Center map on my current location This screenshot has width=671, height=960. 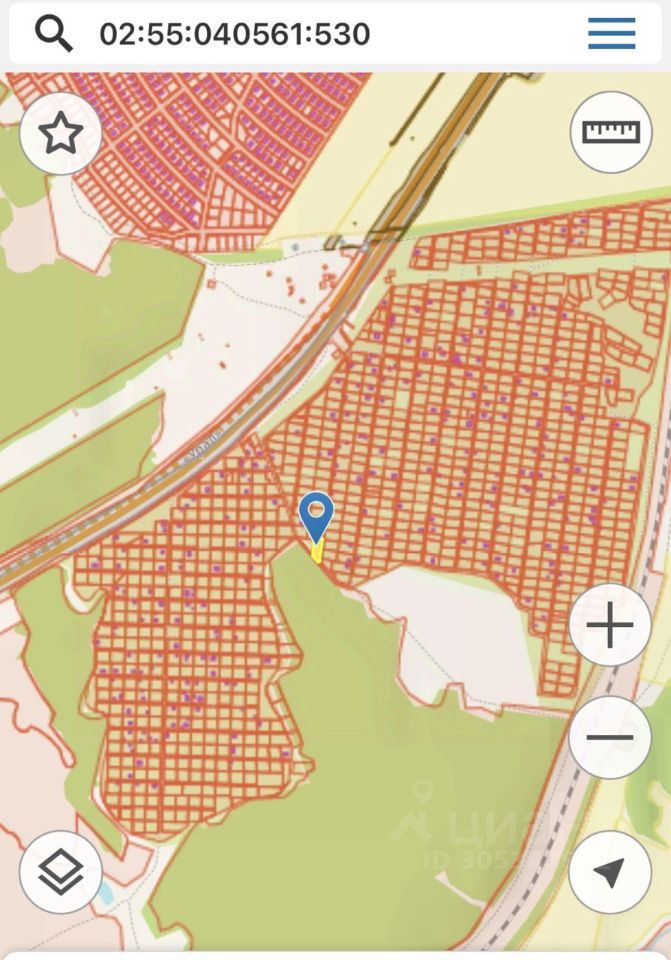tap(610, 871)
